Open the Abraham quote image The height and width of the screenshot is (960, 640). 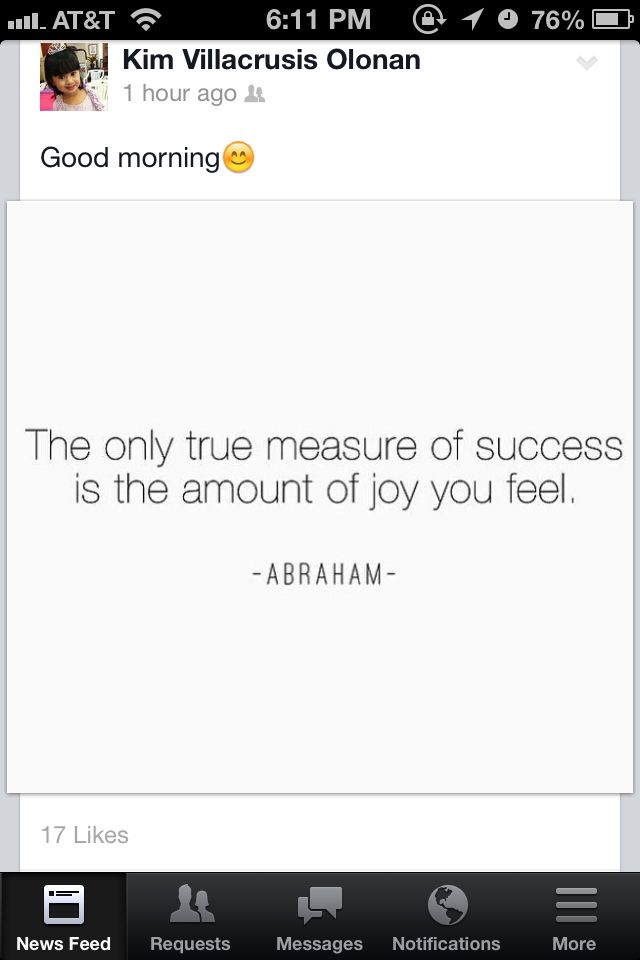click(320, 497)
